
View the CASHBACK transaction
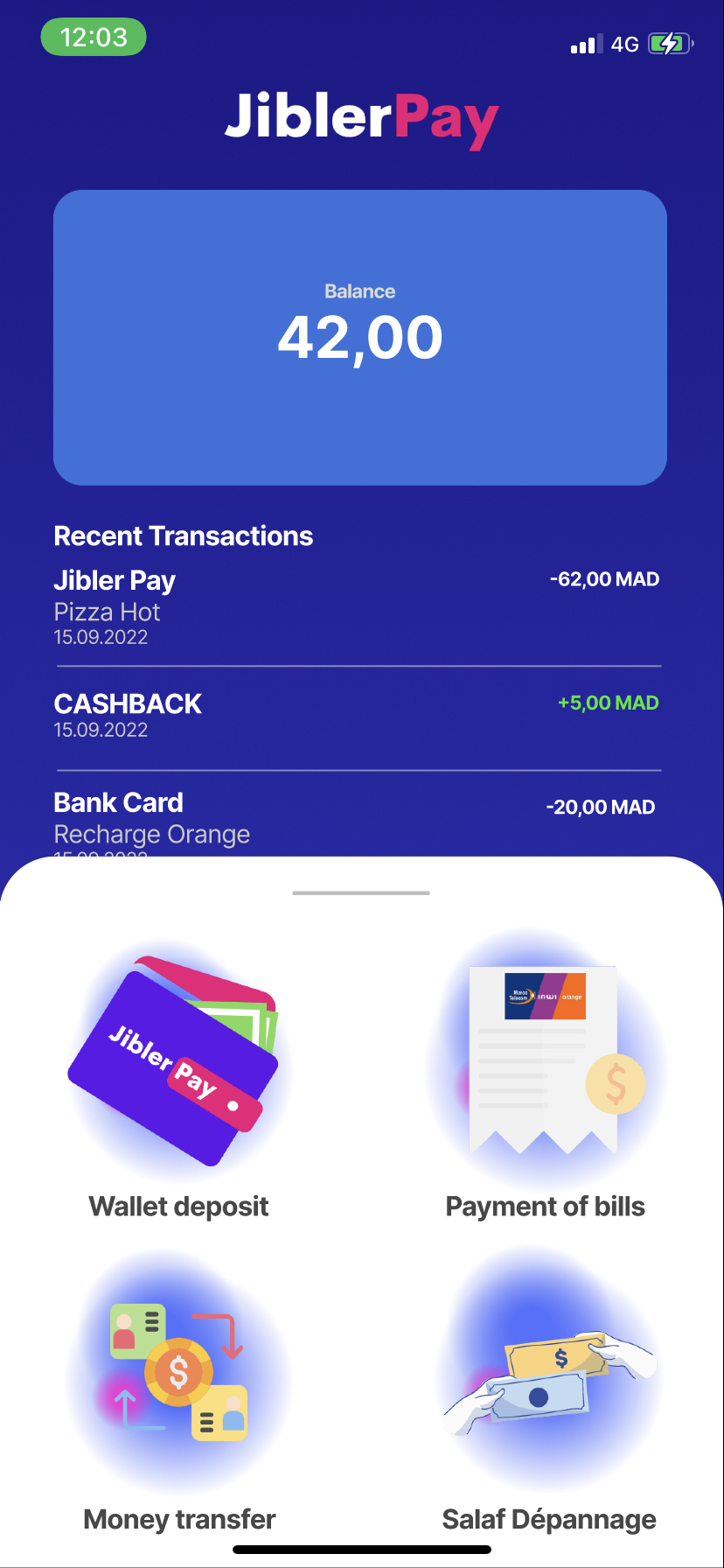359,716
